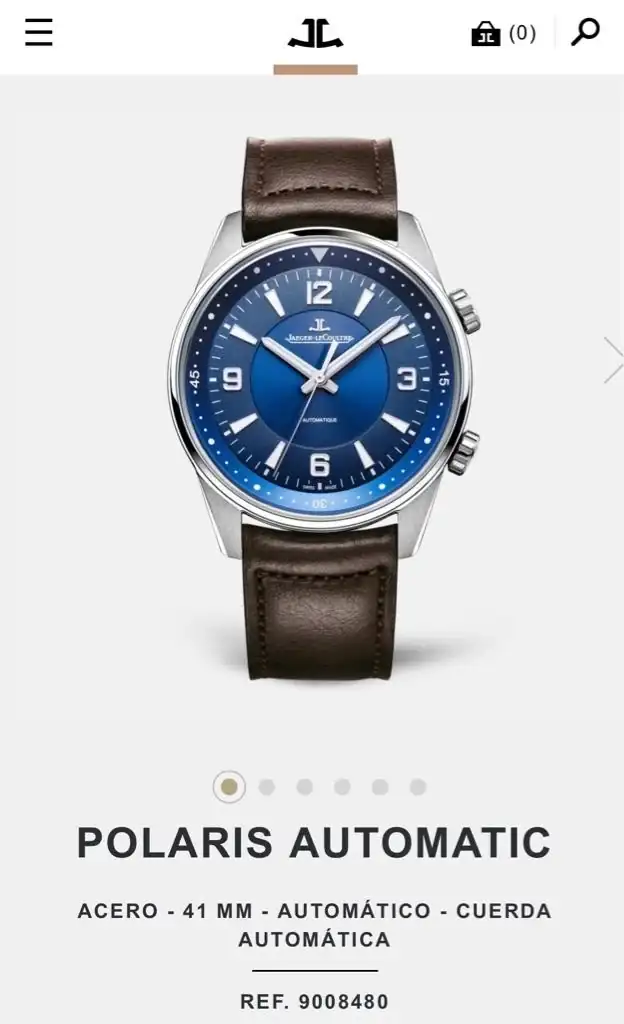Select the fourth image indicator dot
The image size is (624, 1024).
tap(342, 787)
